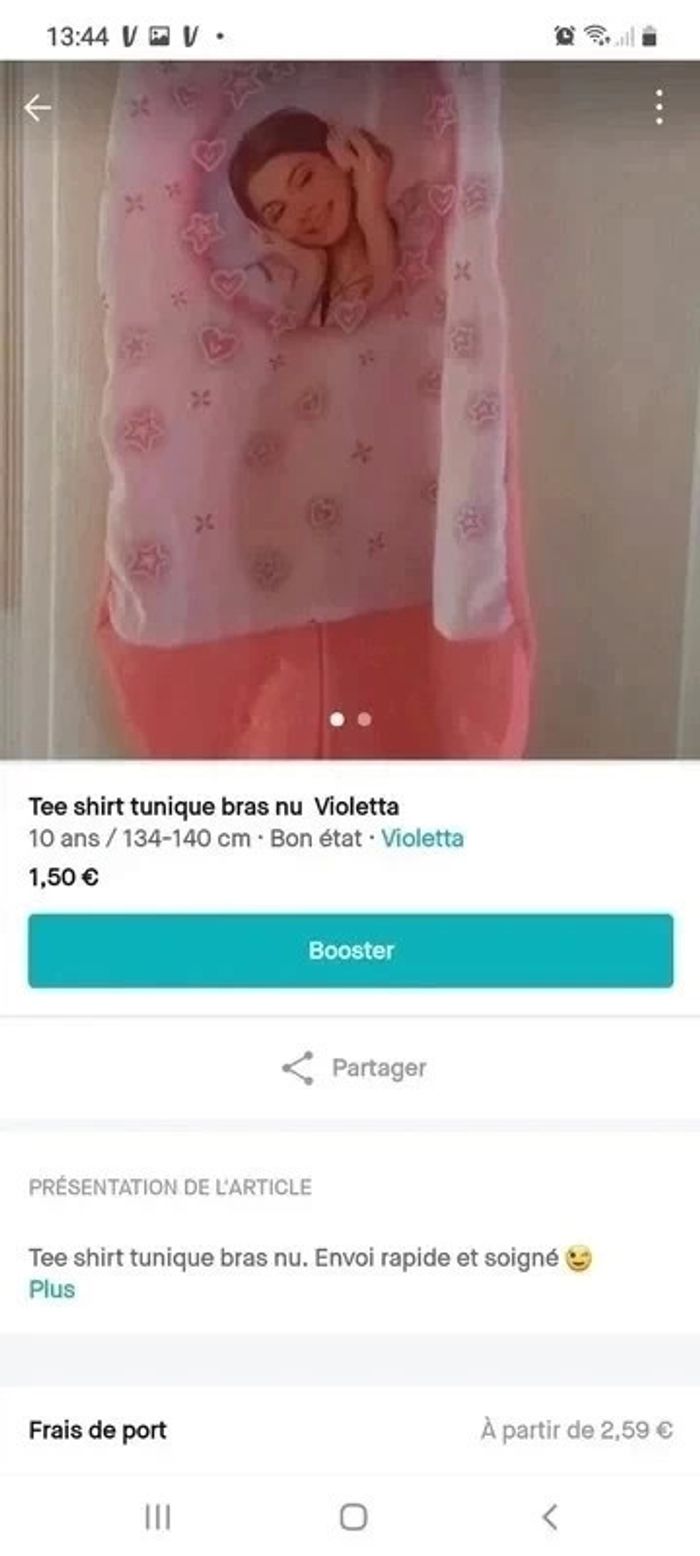
Task: Tap the system home button
Action: click(x=353, y=1516)
